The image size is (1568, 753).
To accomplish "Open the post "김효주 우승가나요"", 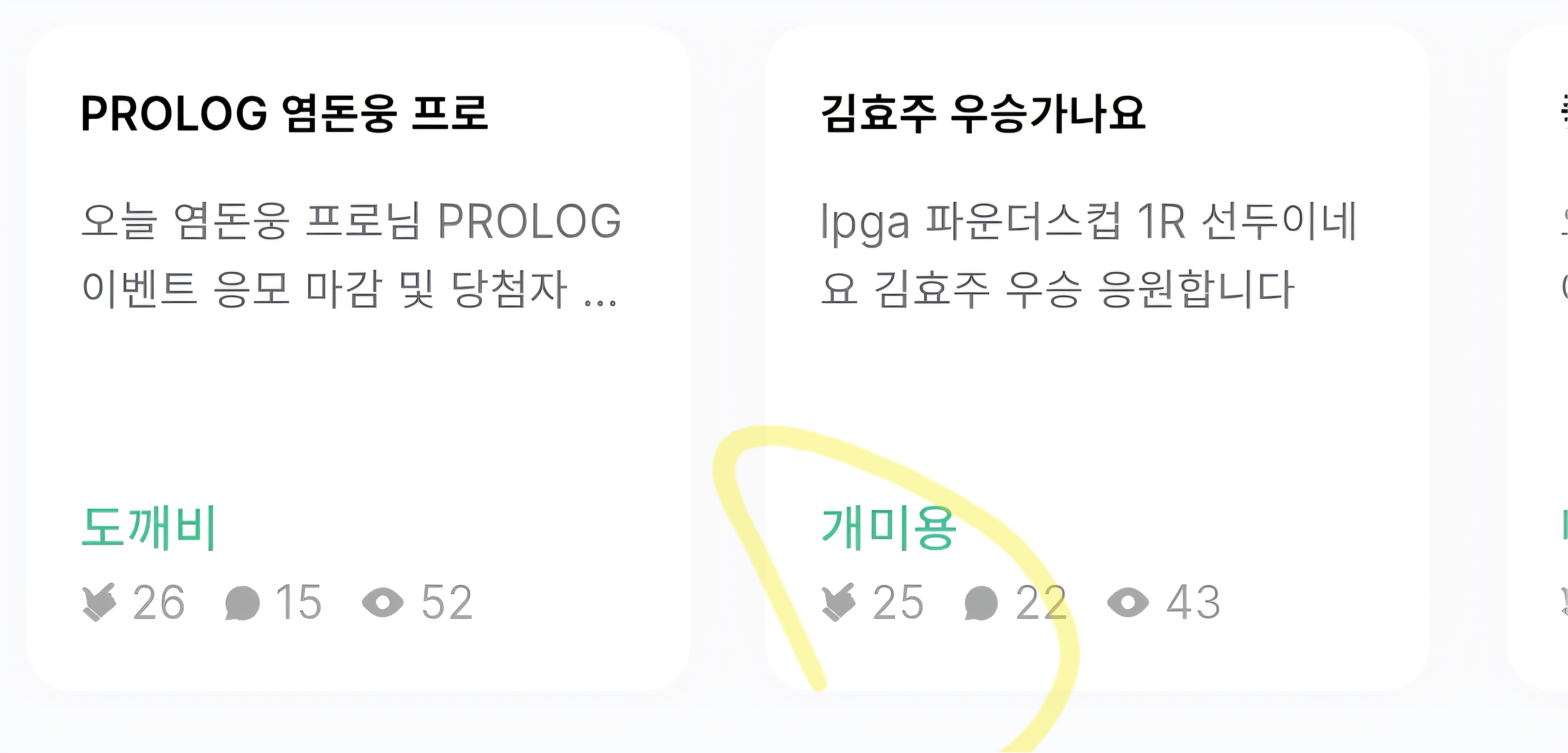I will coord(982,113).
